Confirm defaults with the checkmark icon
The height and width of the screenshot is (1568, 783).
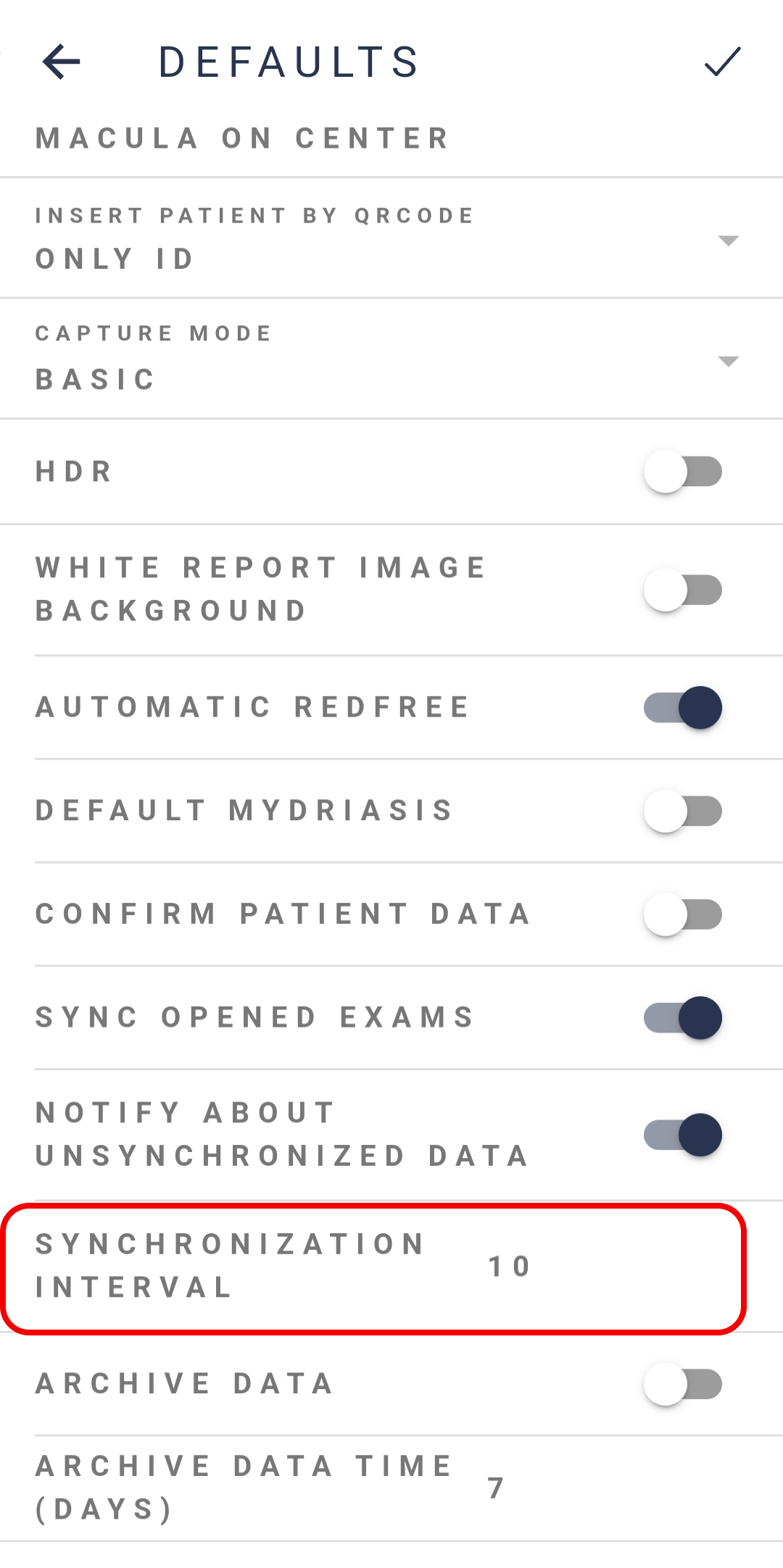[723, 62]
